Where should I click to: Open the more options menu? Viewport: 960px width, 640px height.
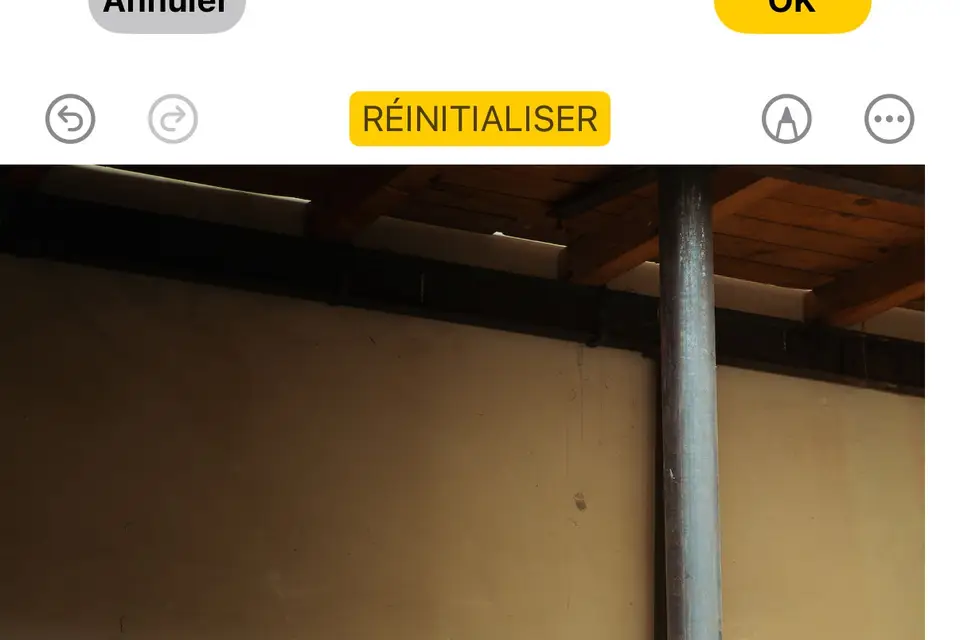(888, 119)
